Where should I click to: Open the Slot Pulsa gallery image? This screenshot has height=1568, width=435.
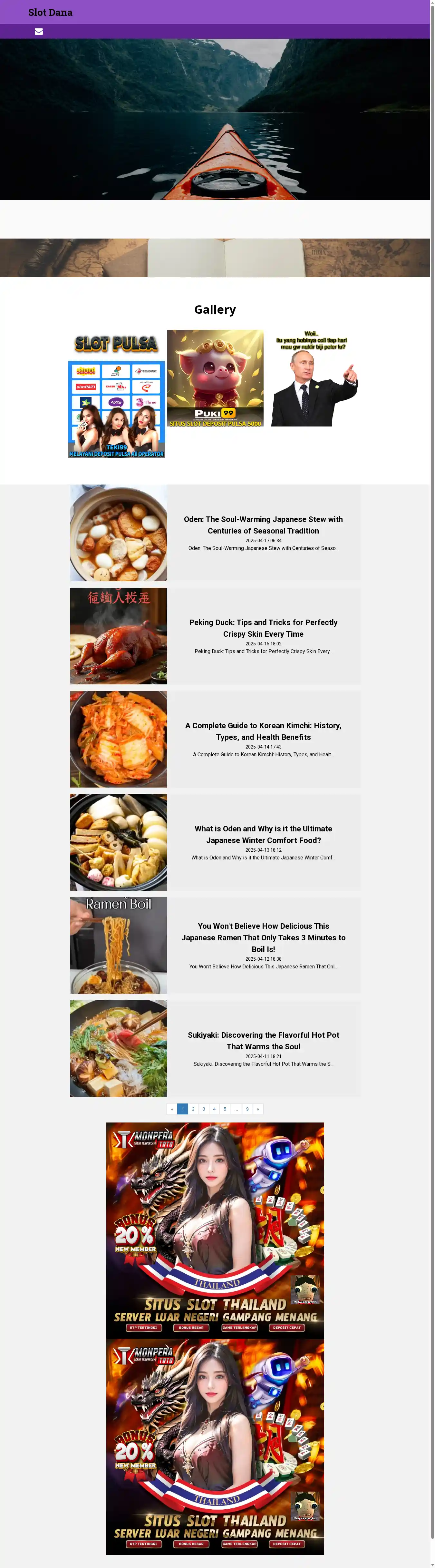coord(116,394)
